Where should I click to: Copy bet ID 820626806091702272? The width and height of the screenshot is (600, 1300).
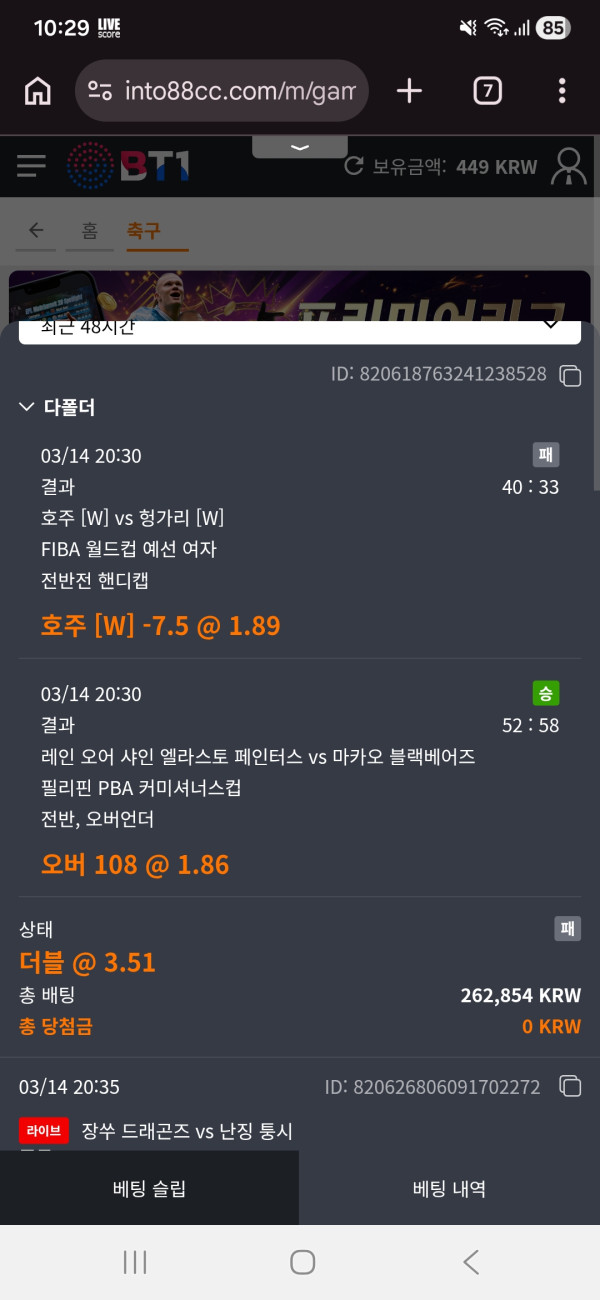pyautogui.click(x=570, y=1086)
